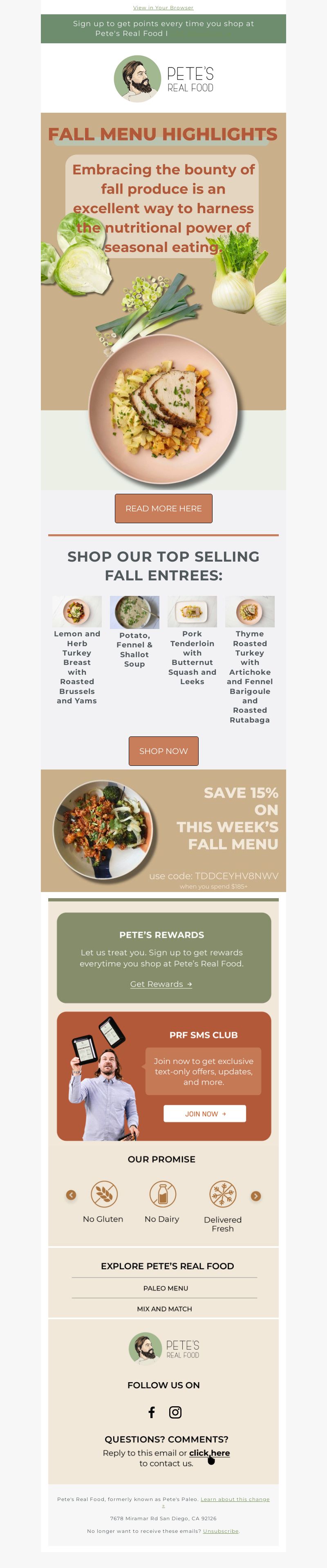The height and width of the screenshot is (1568, 327).
Task: Select the Pork Tenderloin with Butternut Squash
Action: point(192,612)
